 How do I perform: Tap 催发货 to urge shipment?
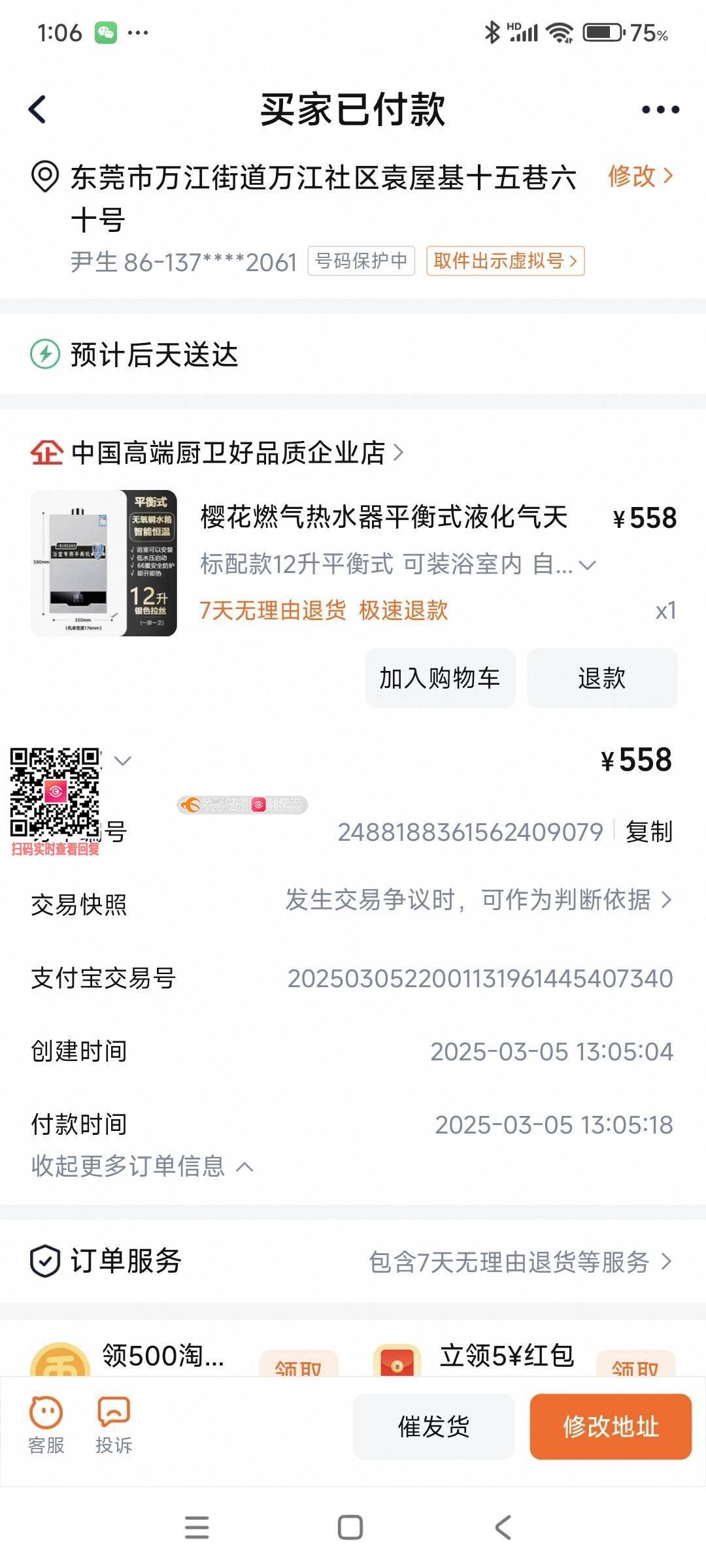click(434, 1426)
